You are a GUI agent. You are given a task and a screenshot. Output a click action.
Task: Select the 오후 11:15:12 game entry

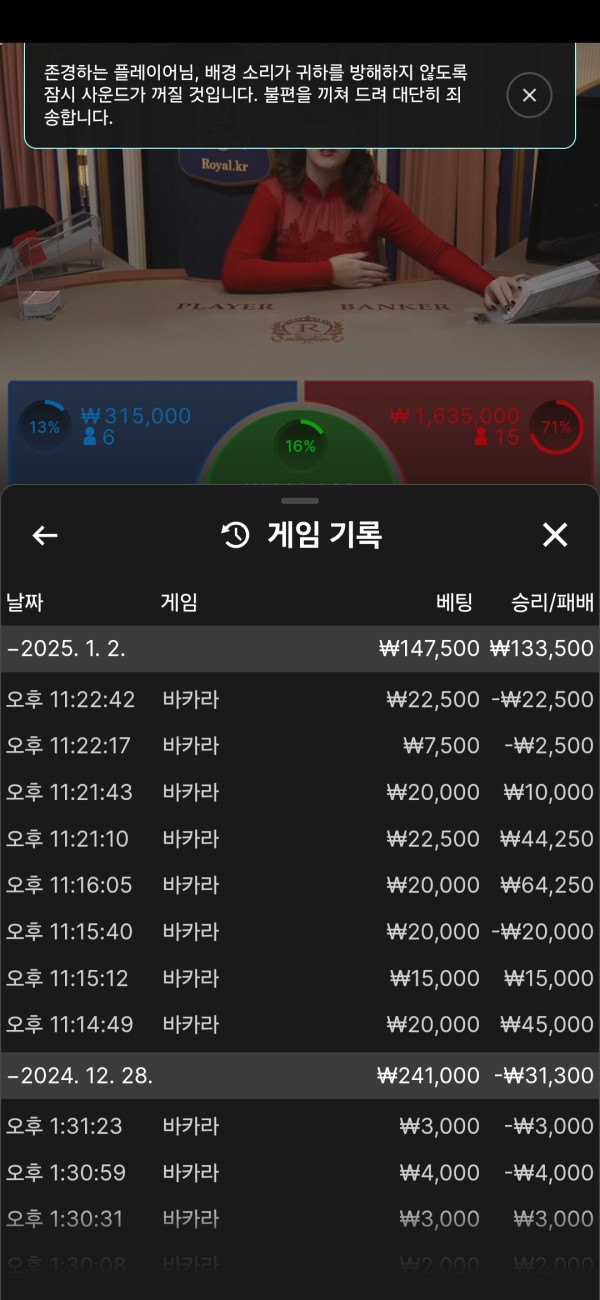[300, 978]
